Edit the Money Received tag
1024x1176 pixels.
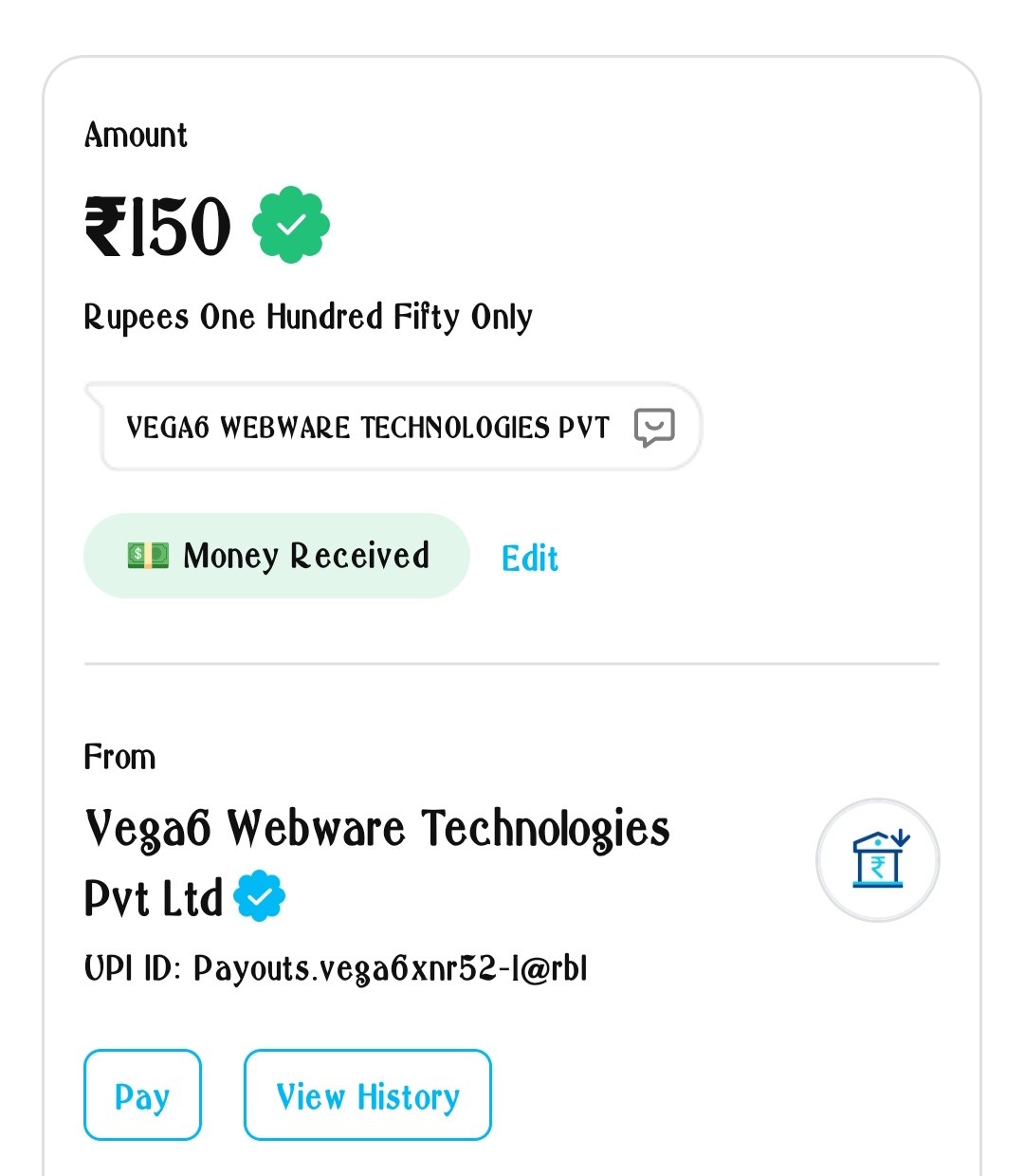529,558
